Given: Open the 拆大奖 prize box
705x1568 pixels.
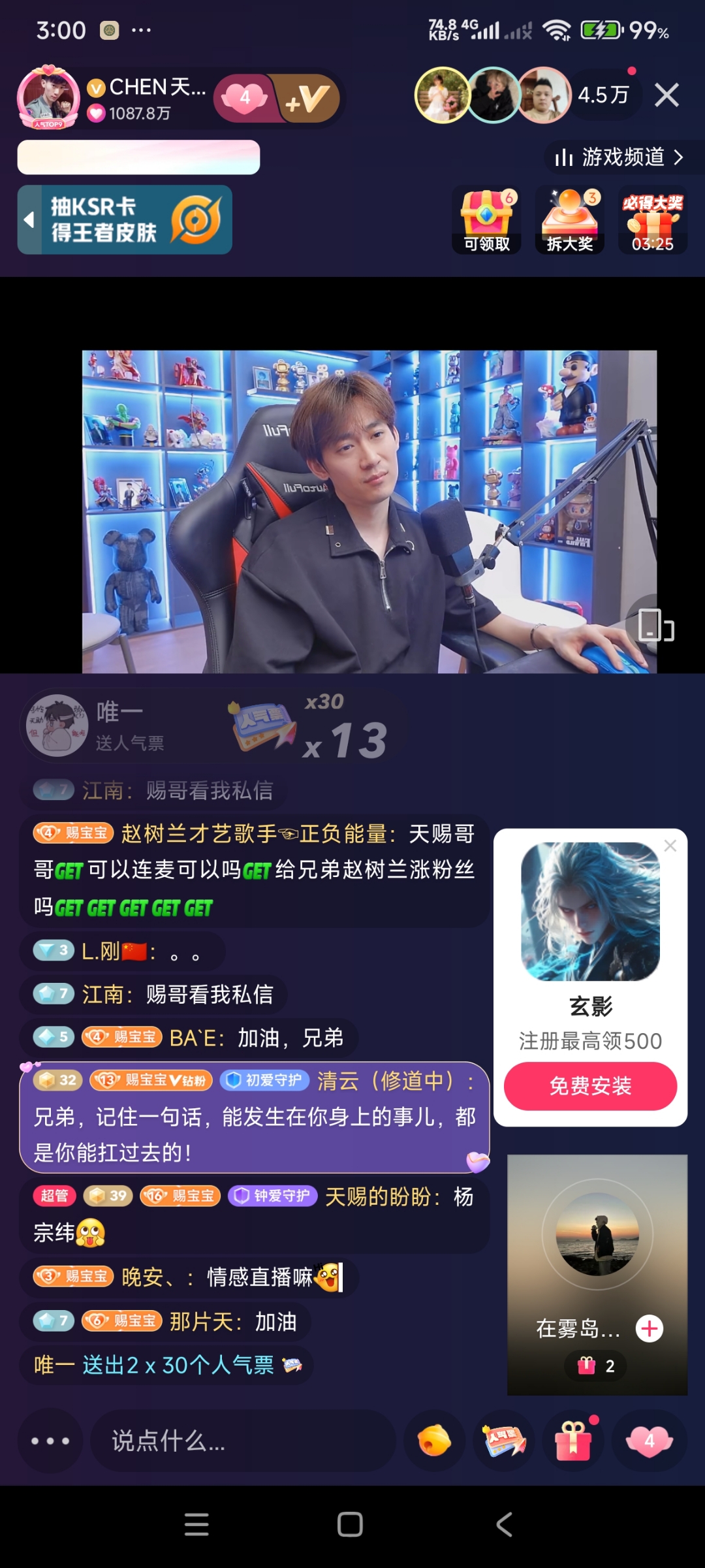Looking at the screenshot, I should click(570, 219).
